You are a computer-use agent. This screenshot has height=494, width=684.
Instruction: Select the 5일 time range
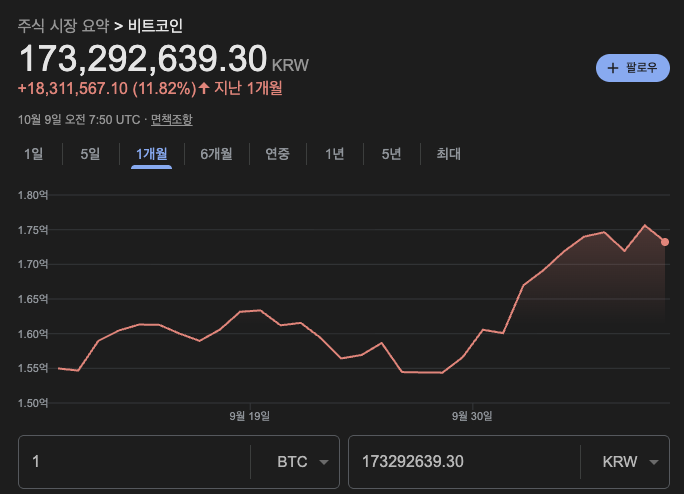pos(90,154)
